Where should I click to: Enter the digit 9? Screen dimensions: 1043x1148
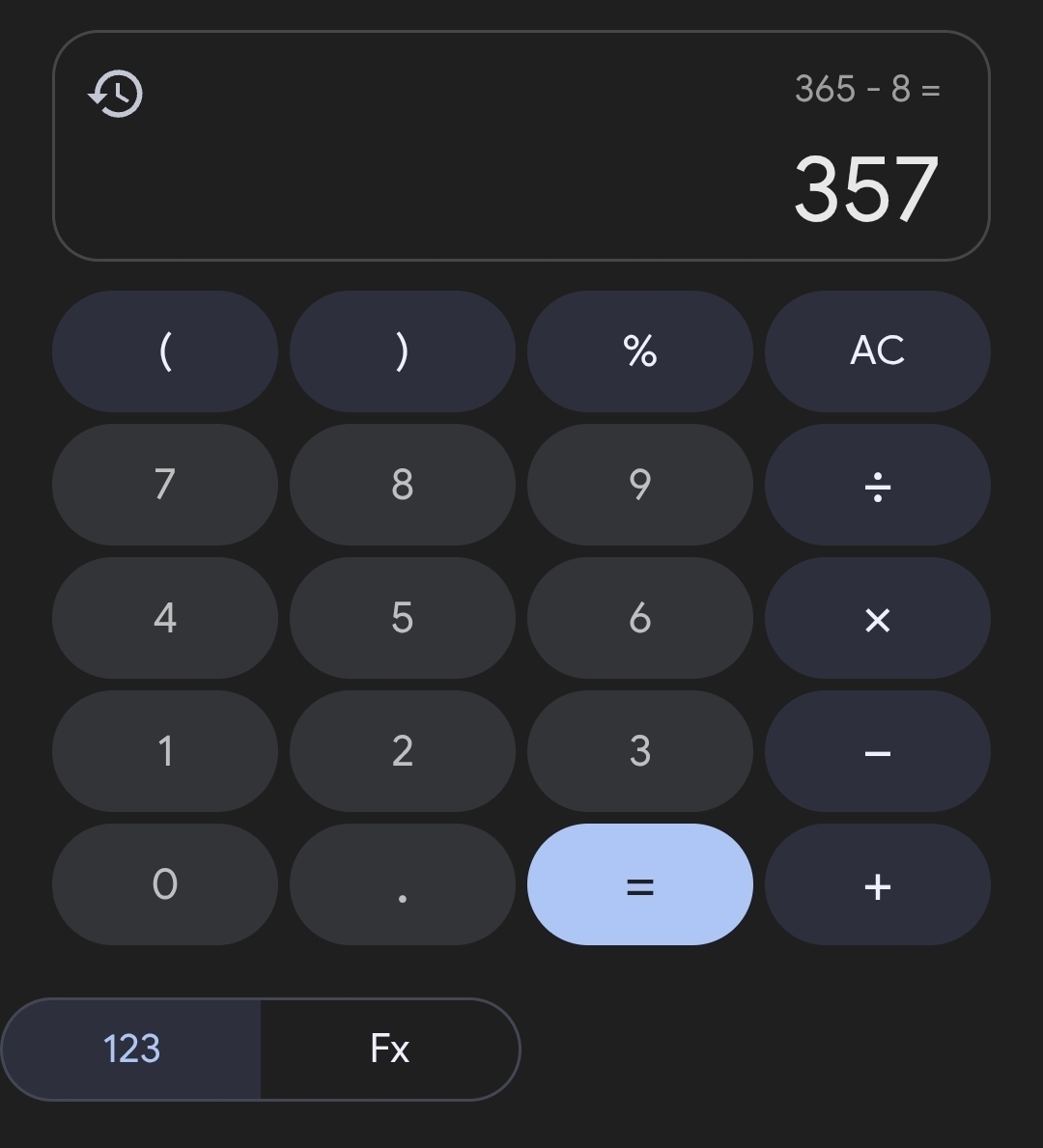pyautogui.click(x=639, y=485)
